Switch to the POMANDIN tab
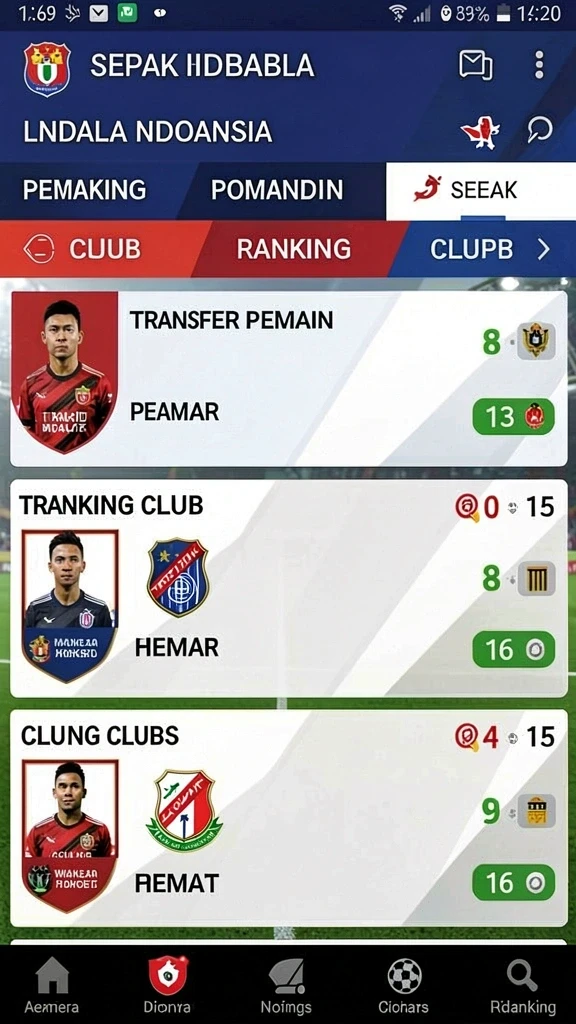This screenshot has height=1024, width=576. pyautogui.click(x=277, y=190)
